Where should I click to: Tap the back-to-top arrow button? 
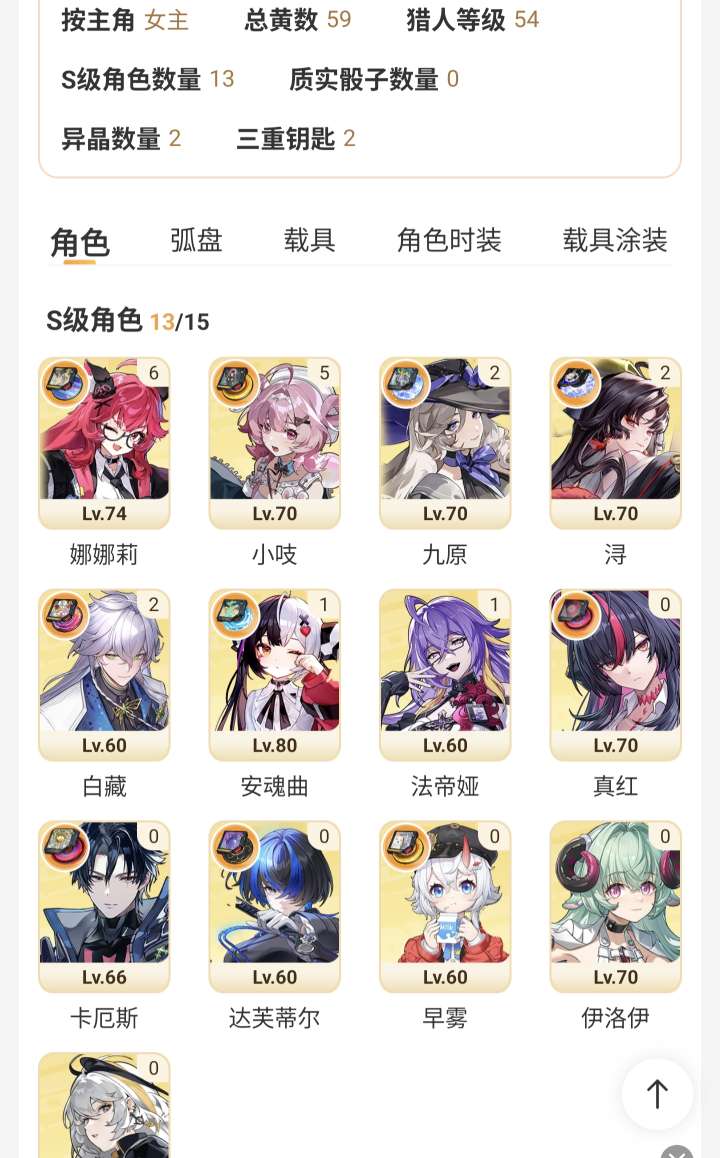[657, 1094]
